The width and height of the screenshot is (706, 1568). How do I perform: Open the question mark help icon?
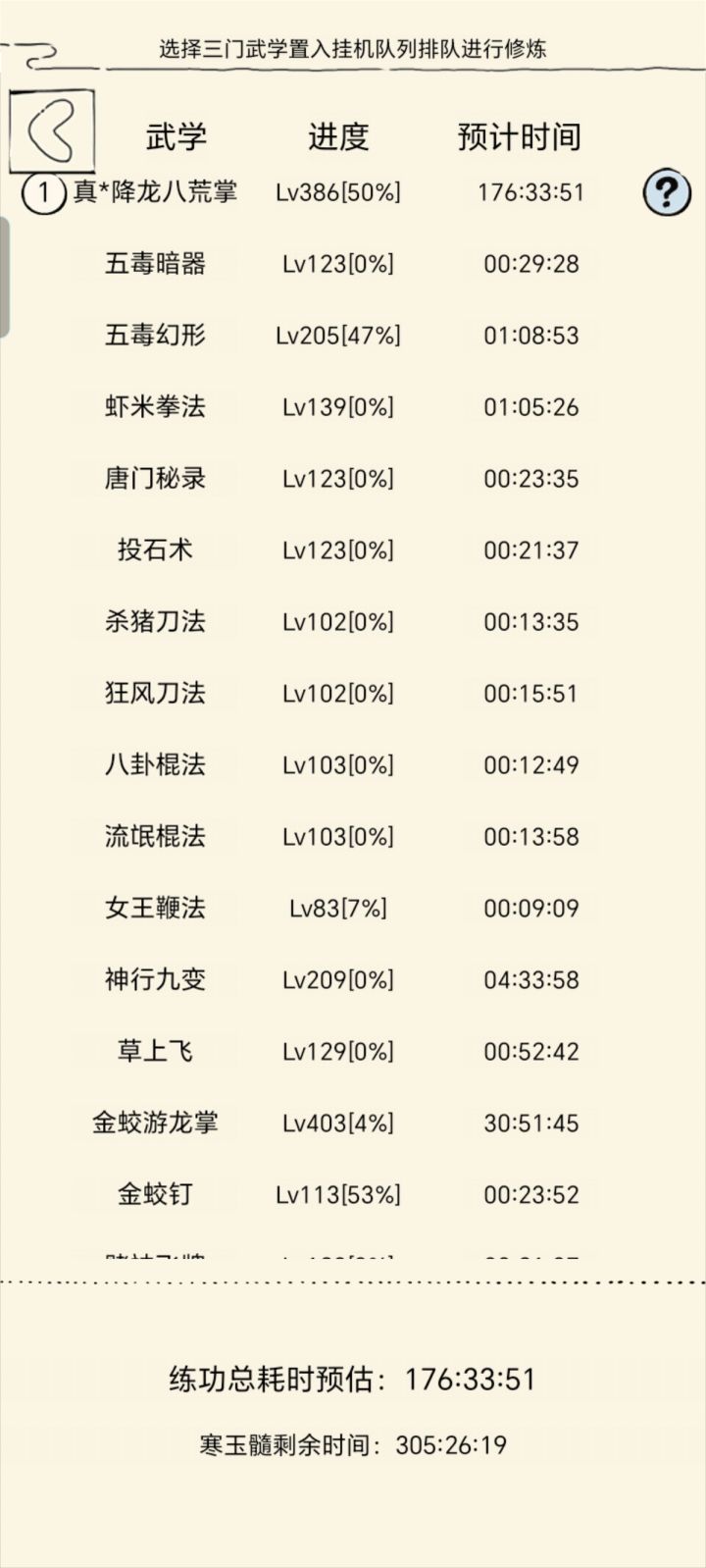[667, 191]
